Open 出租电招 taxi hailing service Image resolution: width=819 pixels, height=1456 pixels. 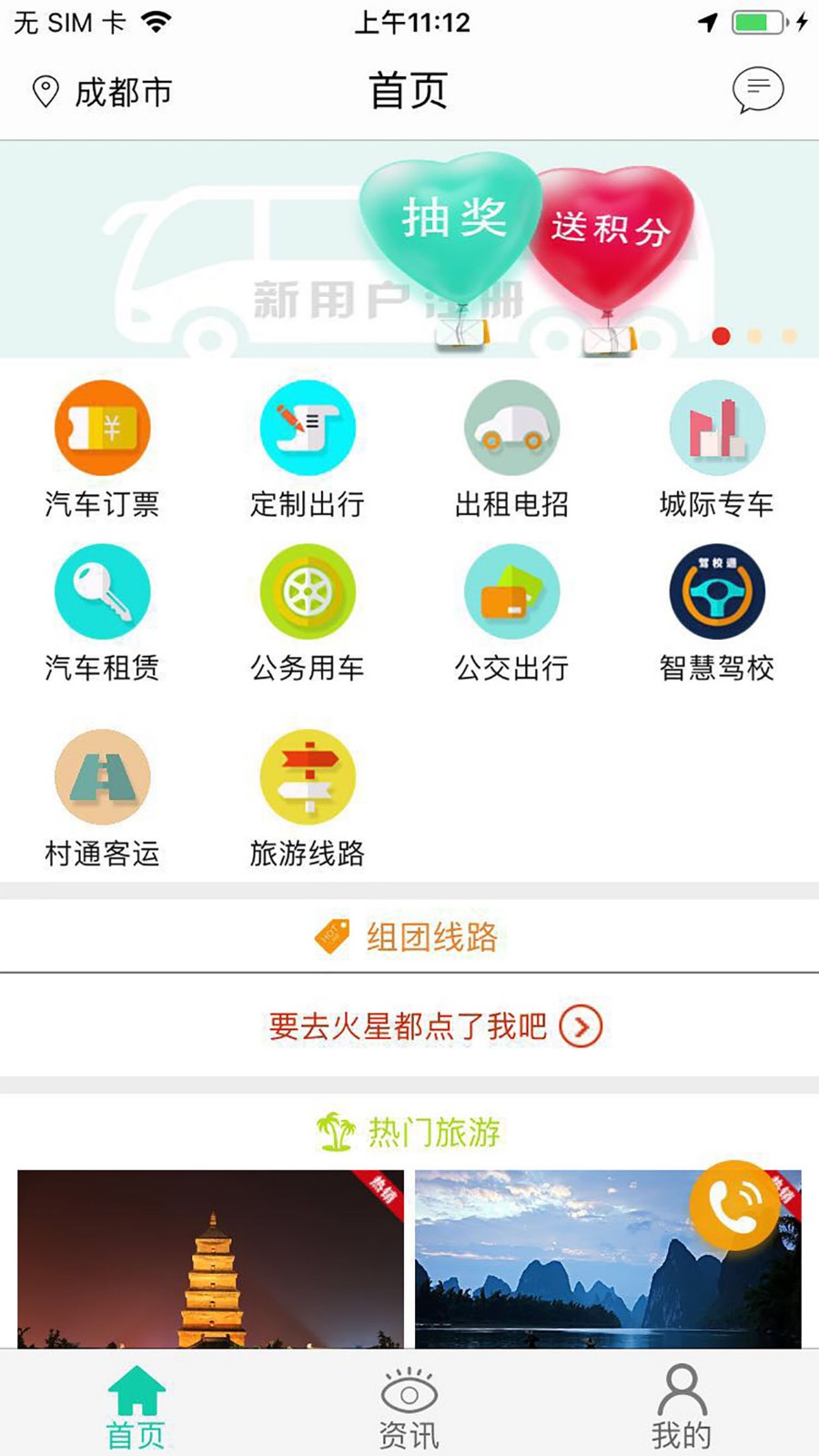pyautogui.click(x=511, y=428)
